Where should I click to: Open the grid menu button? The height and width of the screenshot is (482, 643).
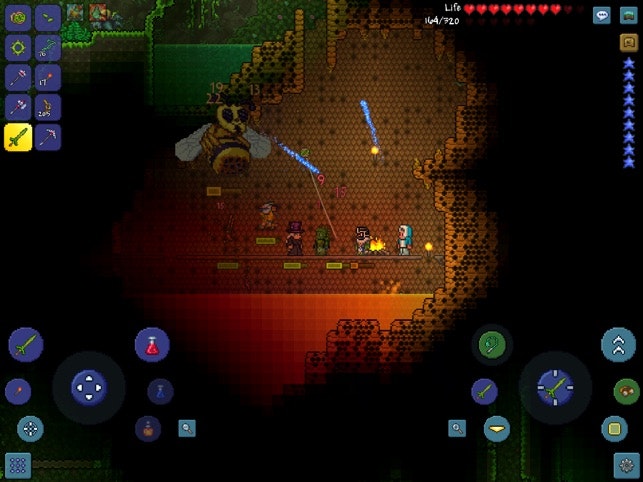pos(17,465)
